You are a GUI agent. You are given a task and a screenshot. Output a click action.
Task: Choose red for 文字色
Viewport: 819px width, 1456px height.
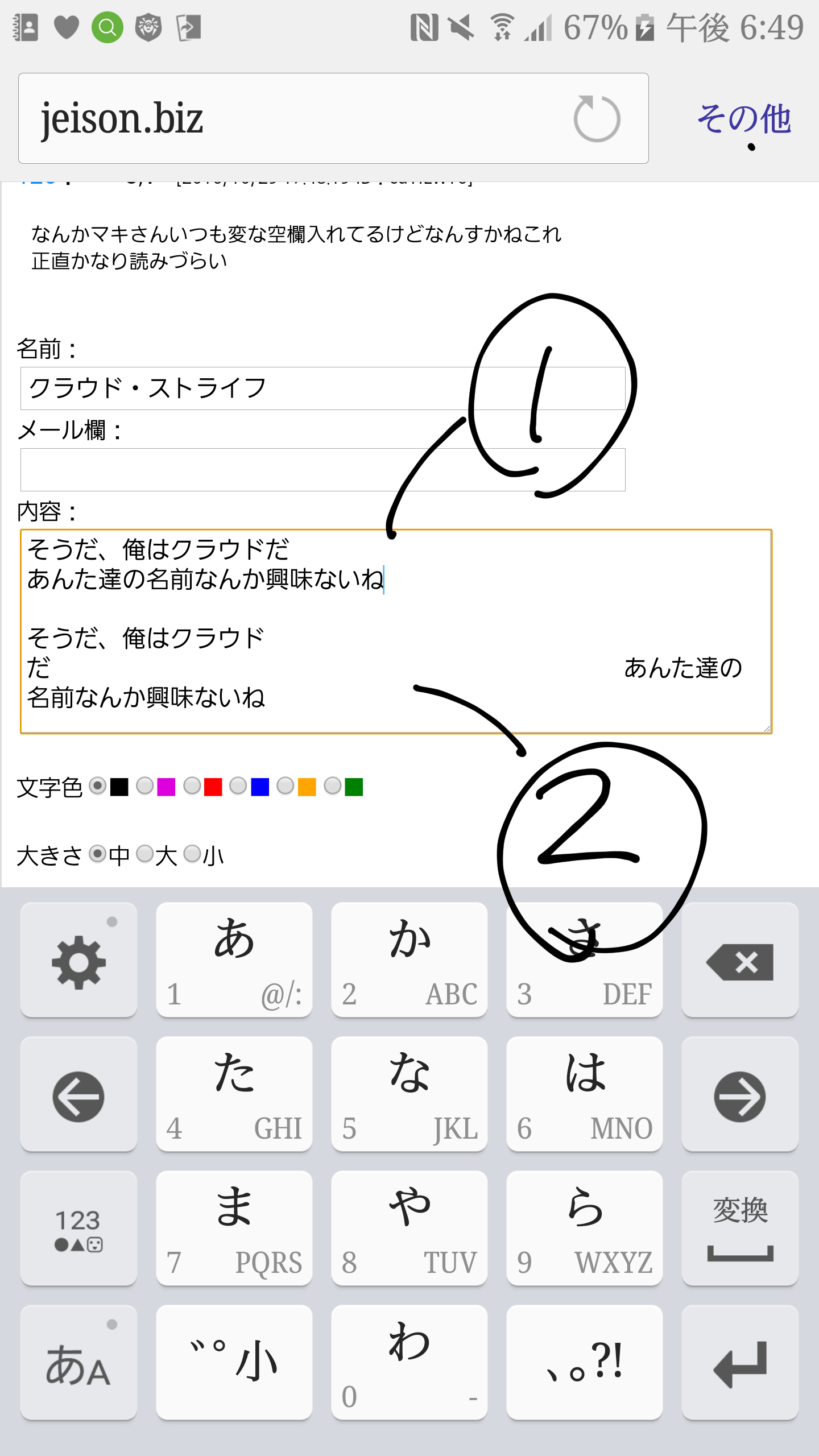coord(192,787)
